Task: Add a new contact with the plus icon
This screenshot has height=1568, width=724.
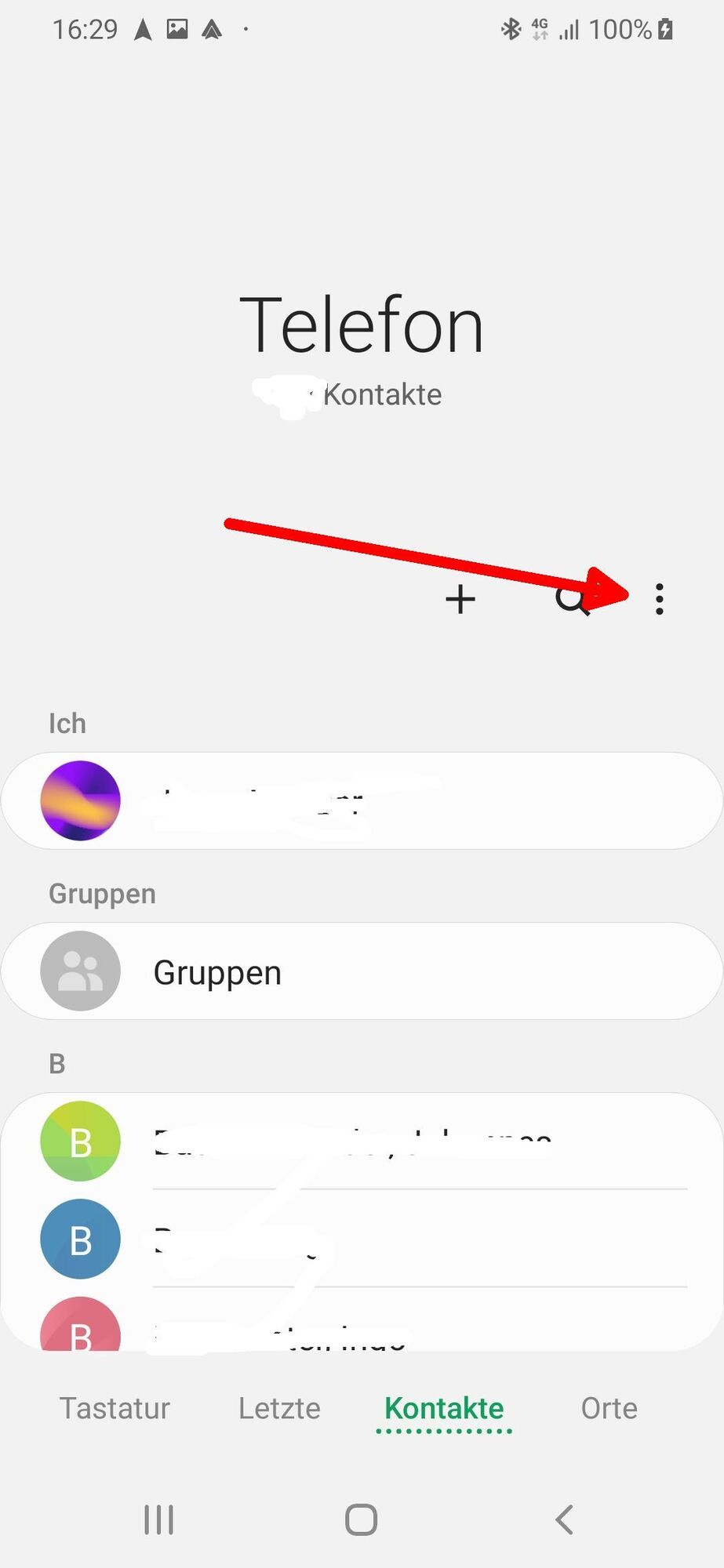Action: tap(460, 600)
